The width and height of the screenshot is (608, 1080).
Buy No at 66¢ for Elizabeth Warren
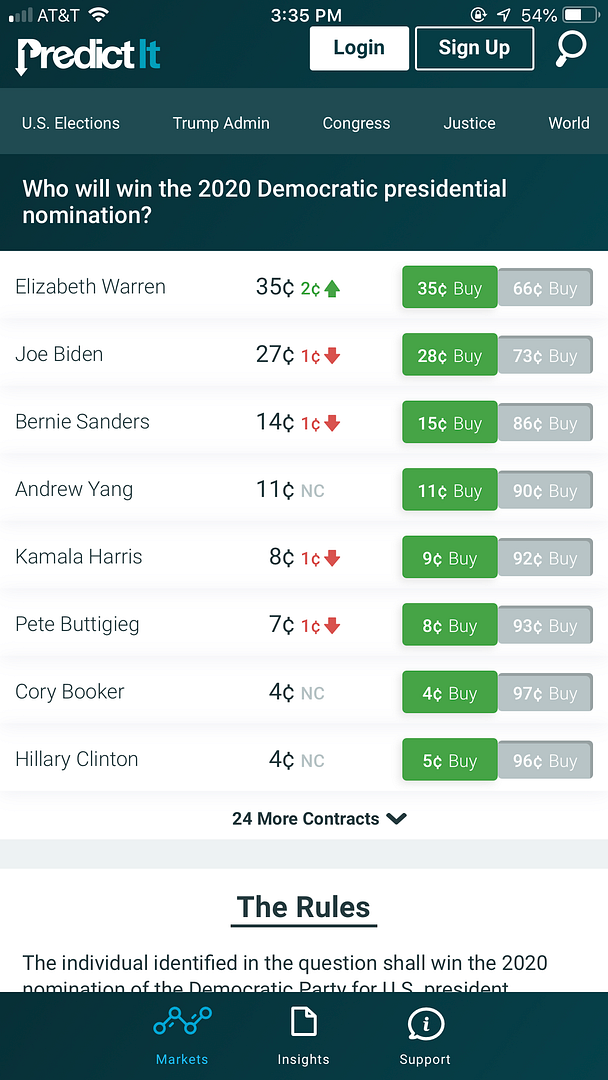coord(545,288)
